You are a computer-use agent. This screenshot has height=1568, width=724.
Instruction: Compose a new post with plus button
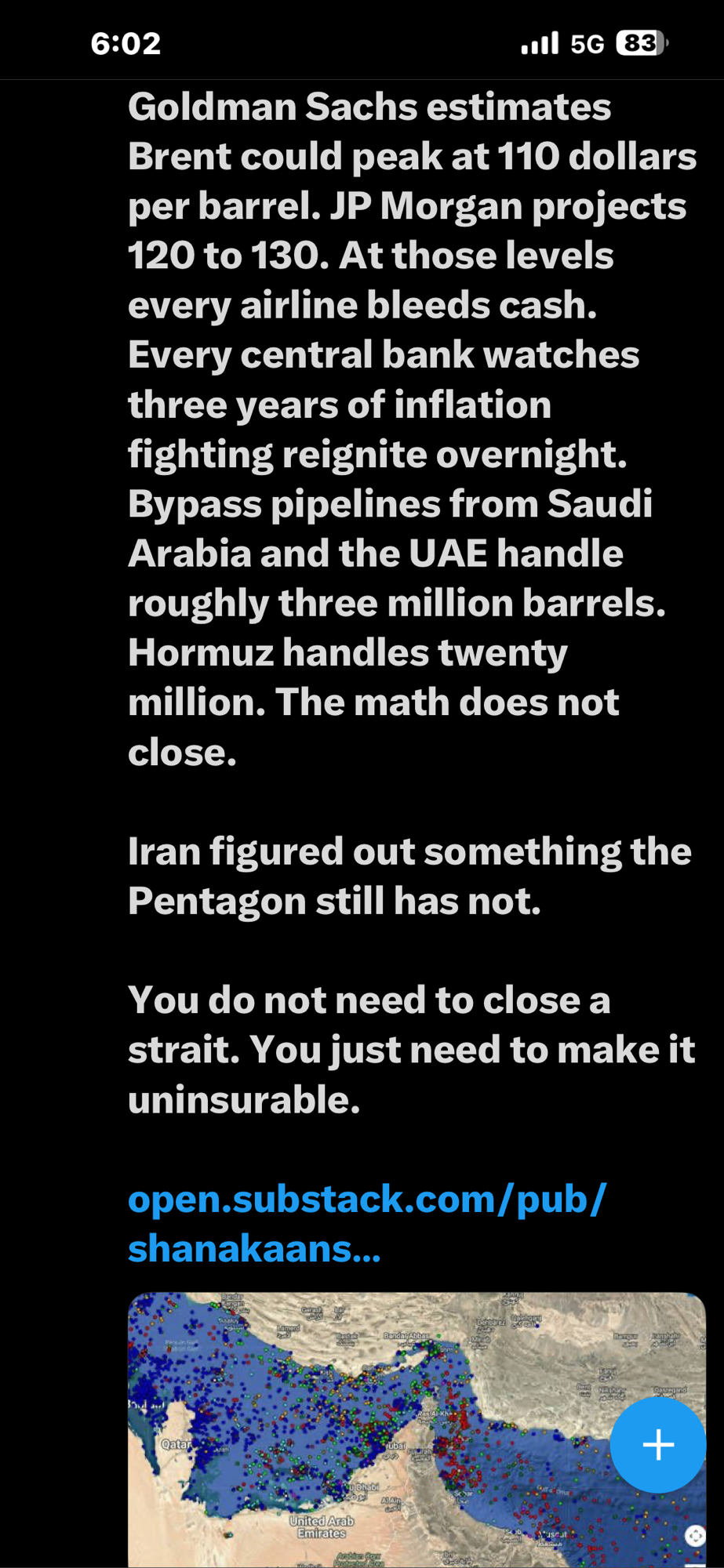pyautogui.click(x=657, y=1444)
